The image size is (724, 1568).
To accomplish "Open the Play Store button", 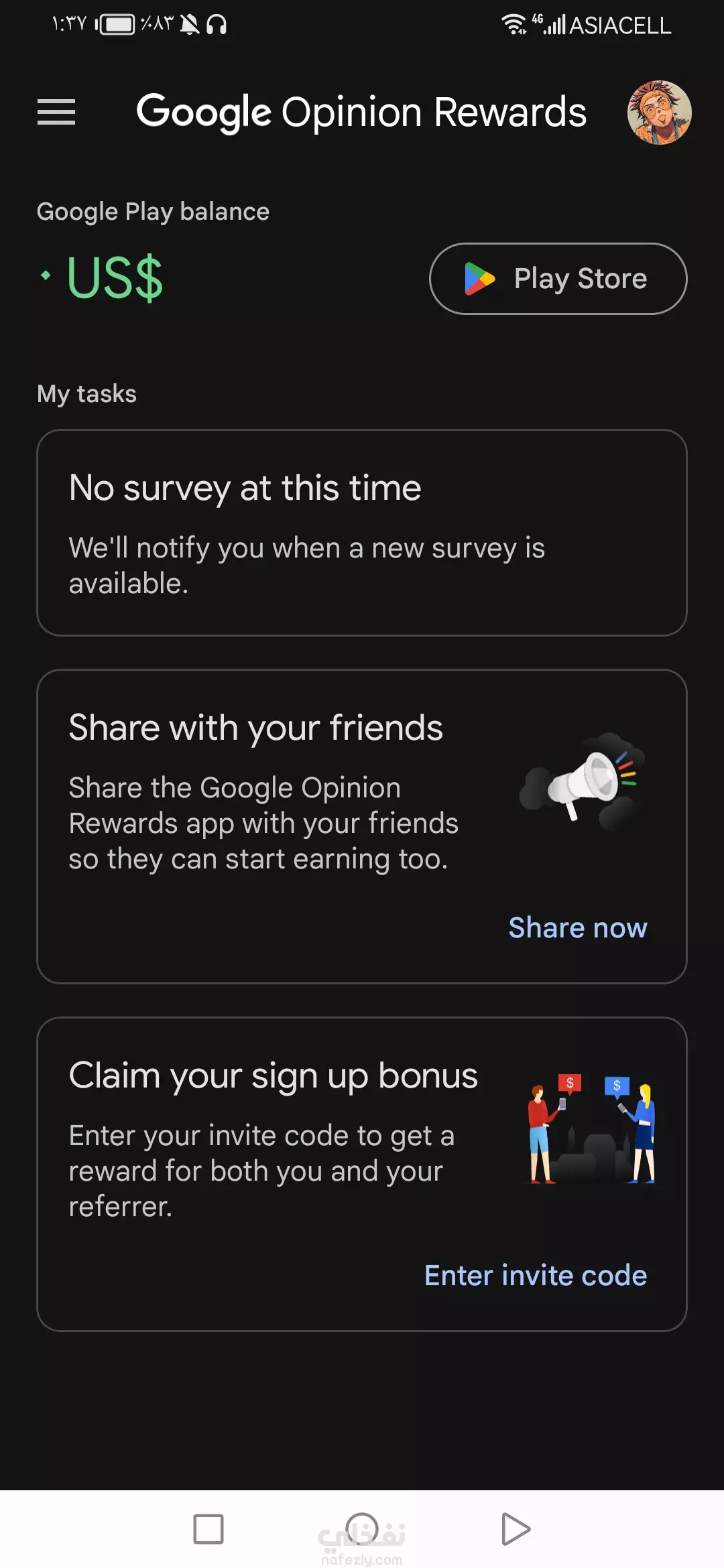I will coord(558,279).
